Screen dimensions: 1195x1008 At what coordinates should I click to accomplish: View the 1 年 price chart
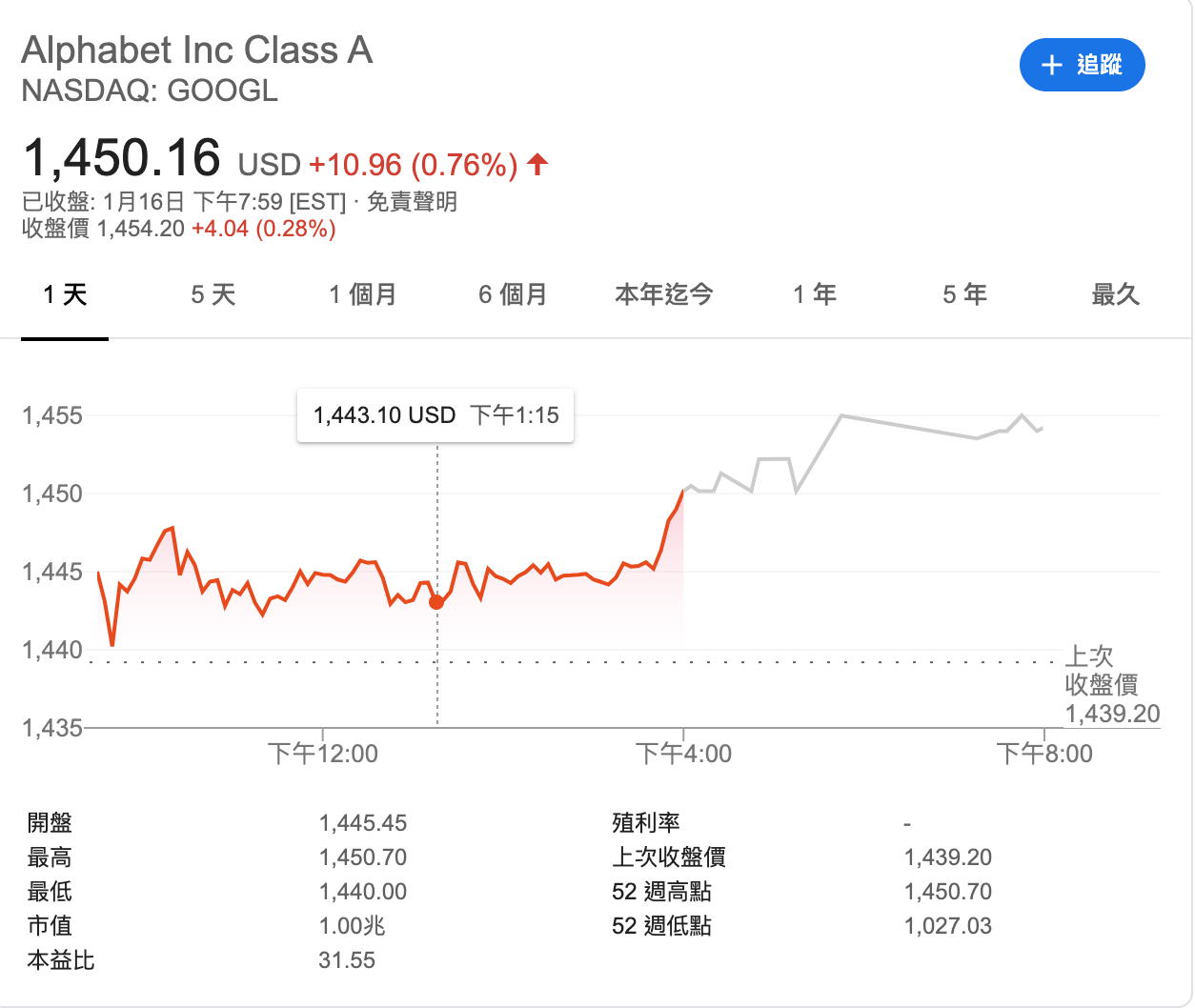click(815, 295)
